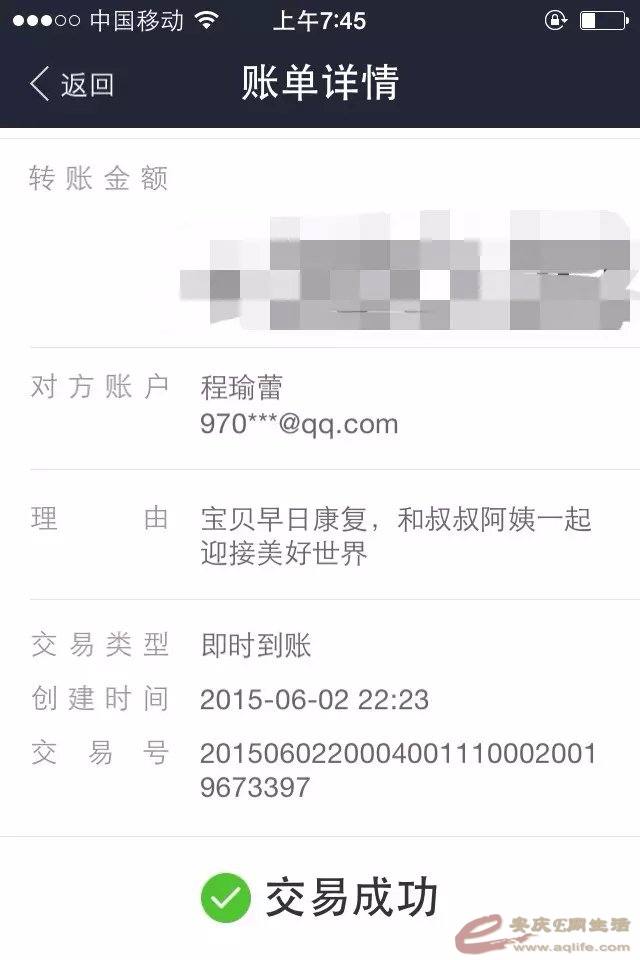Tap the 返回 back button

point(72,84)
